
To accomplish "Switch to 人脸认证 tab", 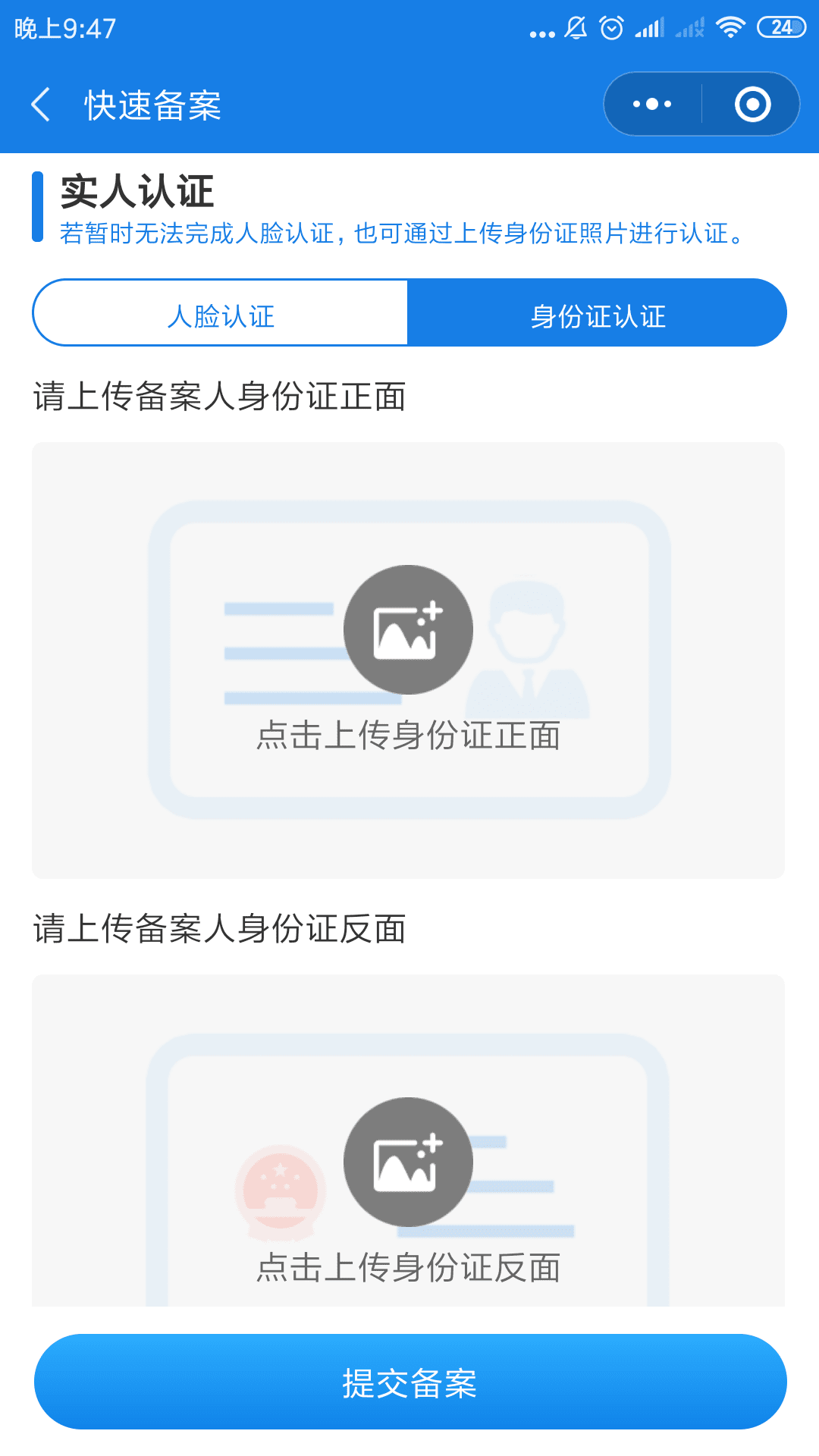I will 221,314.
